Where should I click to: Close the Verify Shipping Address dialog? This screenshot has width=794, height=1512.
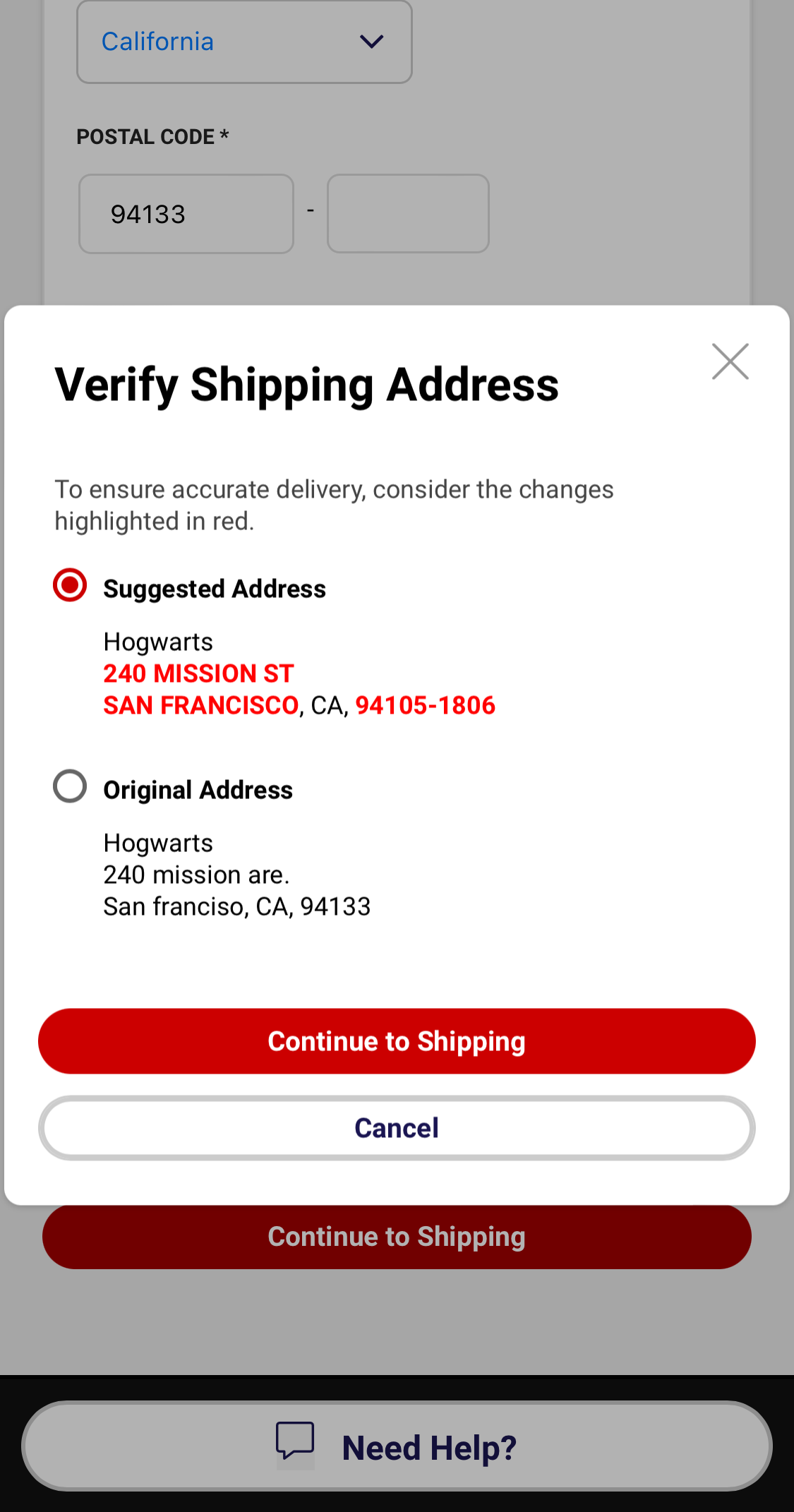tap(730, 361)
